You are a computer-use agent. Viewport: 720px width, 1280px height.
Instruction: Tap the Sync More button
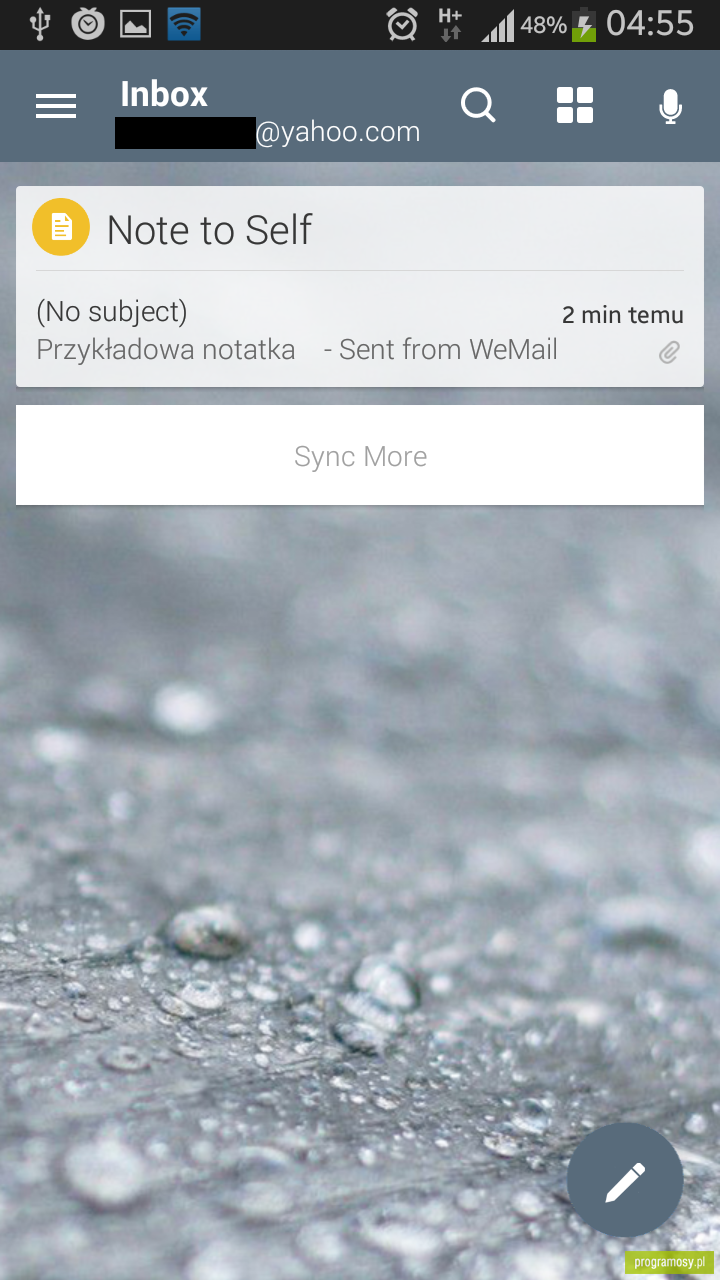(x=360, y=456)
